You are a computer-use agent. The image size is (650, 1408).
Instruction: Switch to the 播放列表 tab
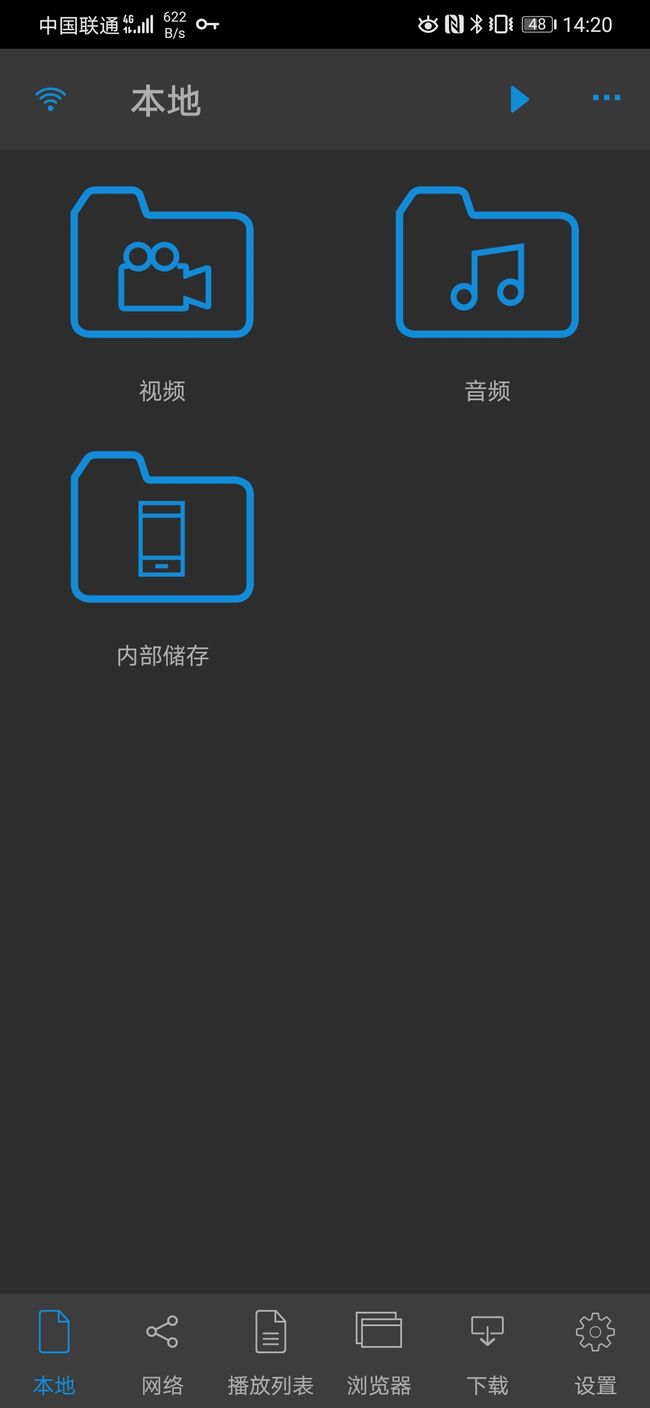(x=271, y=1352)
